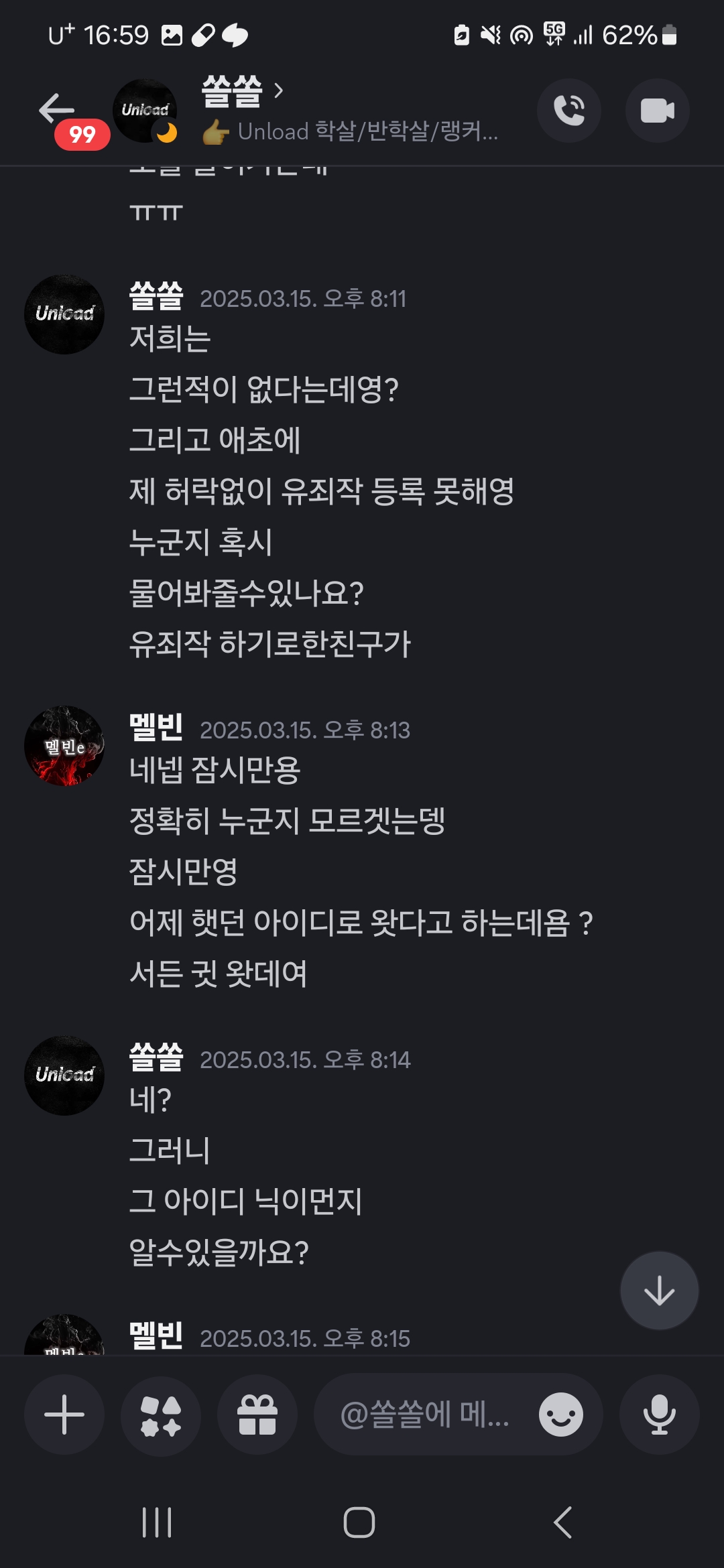Image resolution: width=724 pixels, height=1568 pixels.
Task: Jump to latest messages with down arrow
Action: [x=659, y=1291]
